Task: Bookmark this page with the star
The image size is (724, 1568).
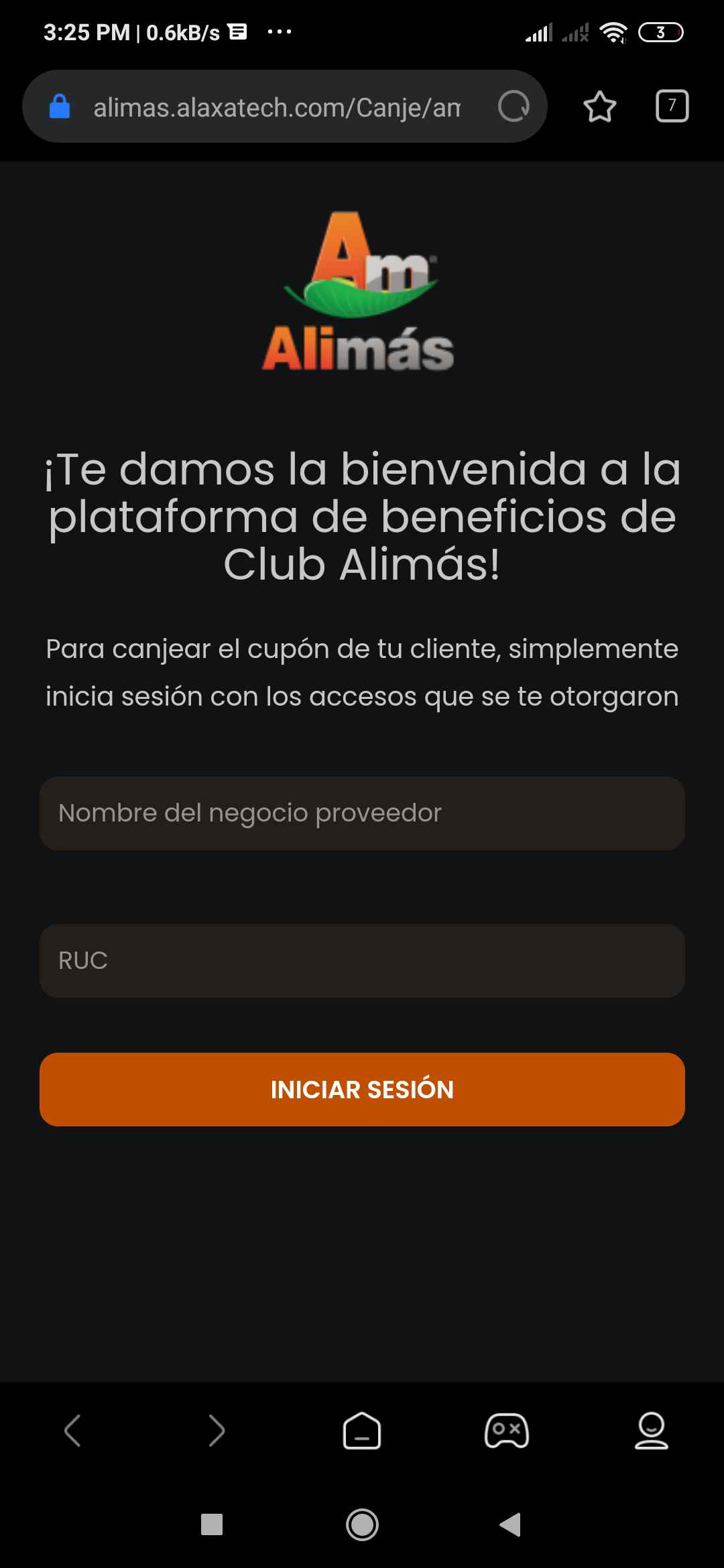Action: pos(599,107)
